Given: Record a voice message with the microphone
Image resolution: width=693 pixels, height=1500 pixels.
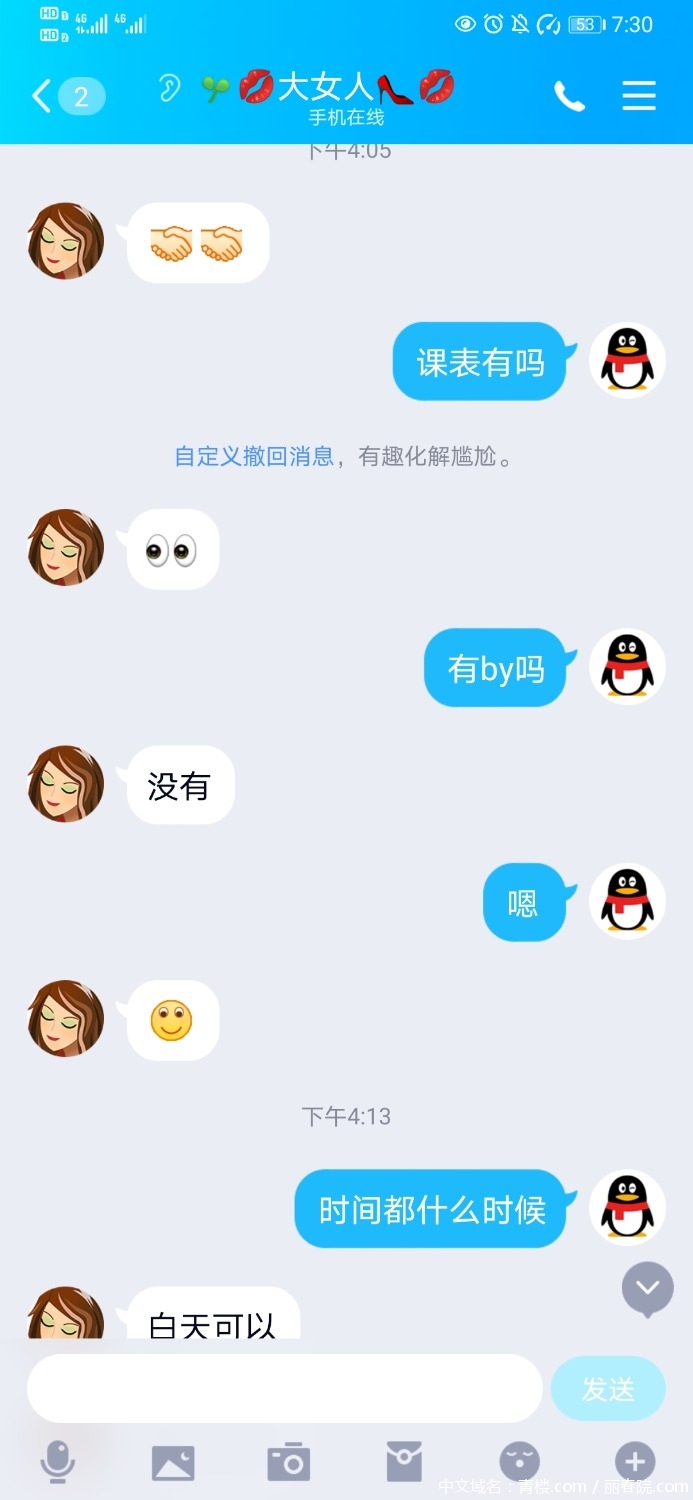Looking at the screenshot, I should coord(58,1462).
